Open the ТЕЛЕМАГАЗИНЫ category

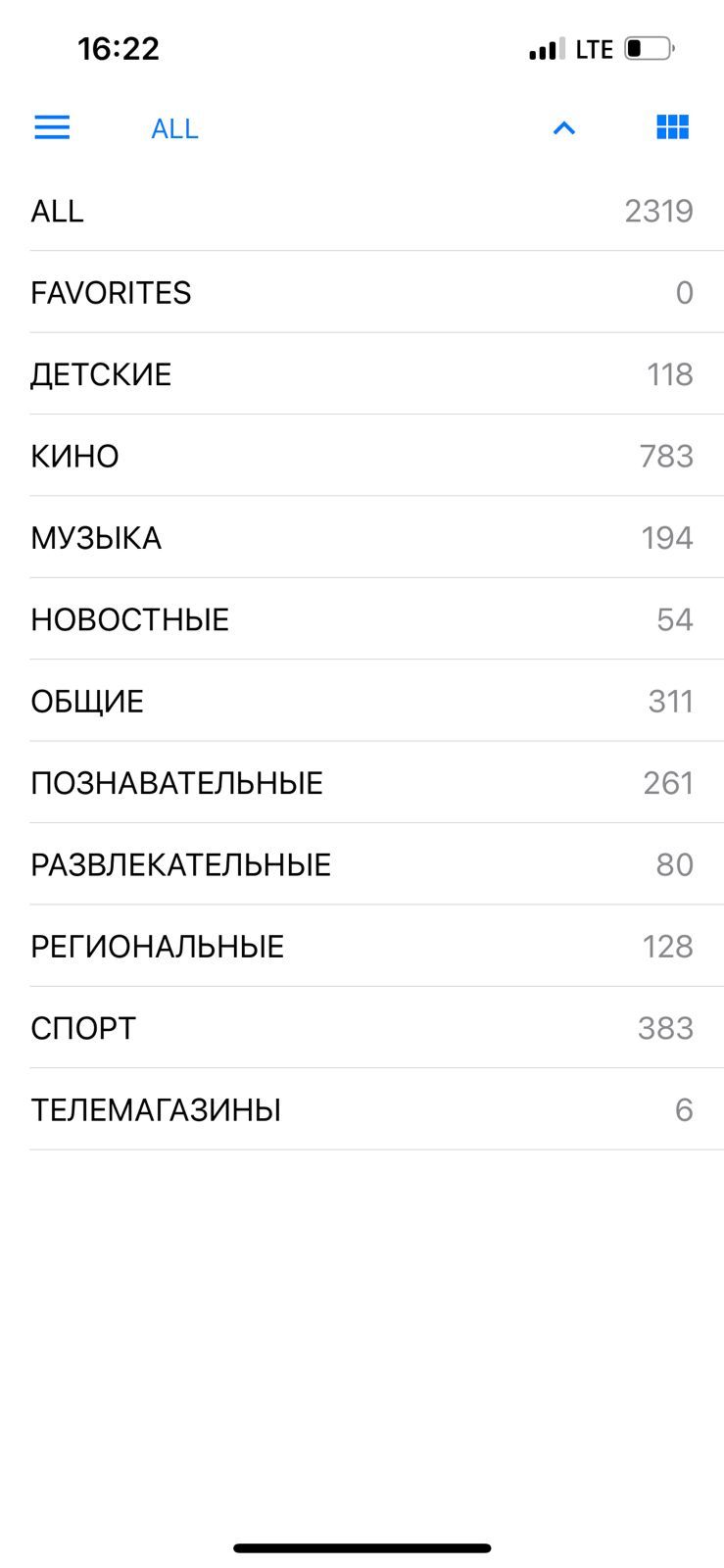tap(362, 1109)
